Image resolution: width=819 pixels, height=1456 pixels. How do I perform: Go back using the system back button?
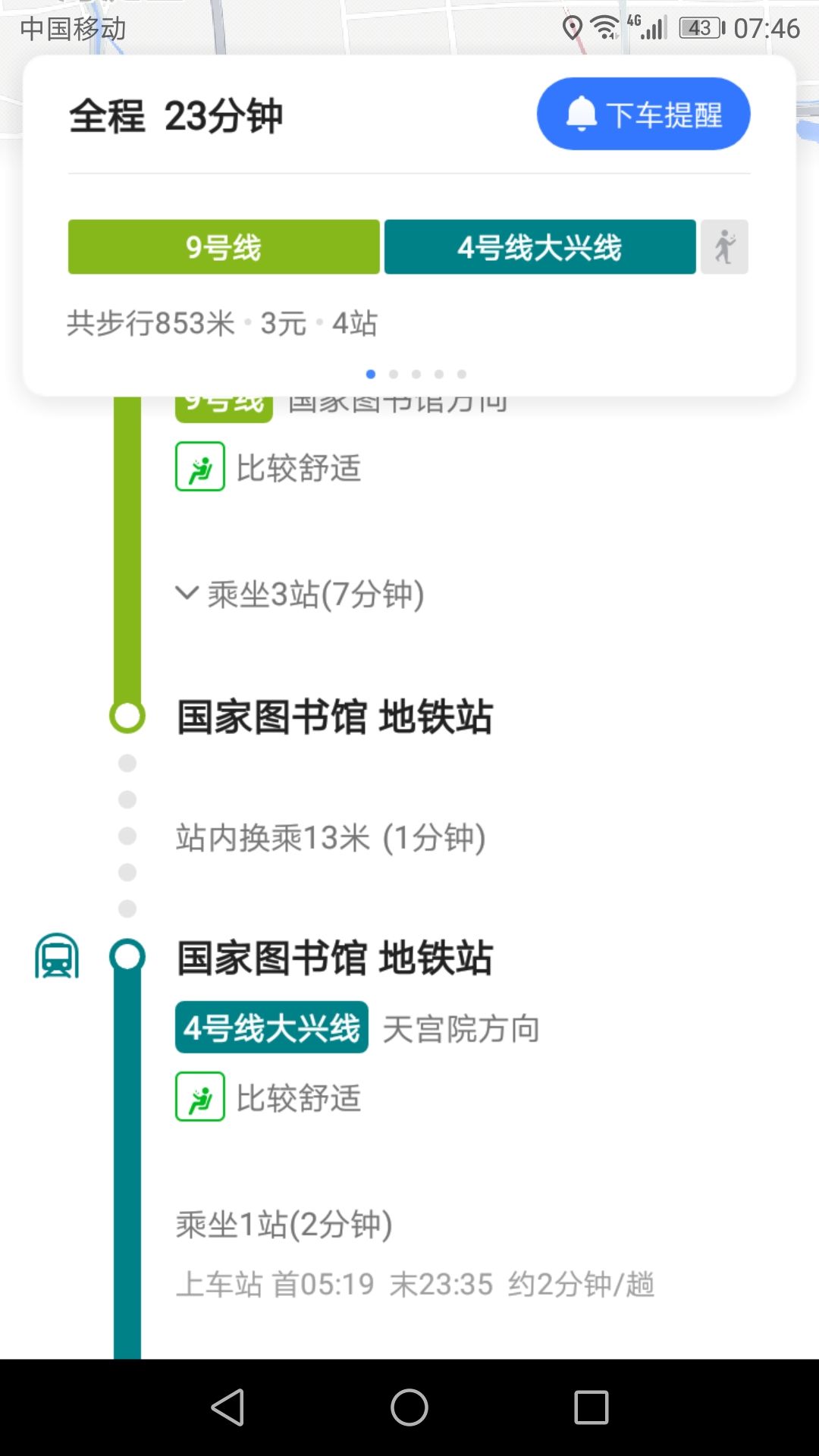tap(227, 1407)
